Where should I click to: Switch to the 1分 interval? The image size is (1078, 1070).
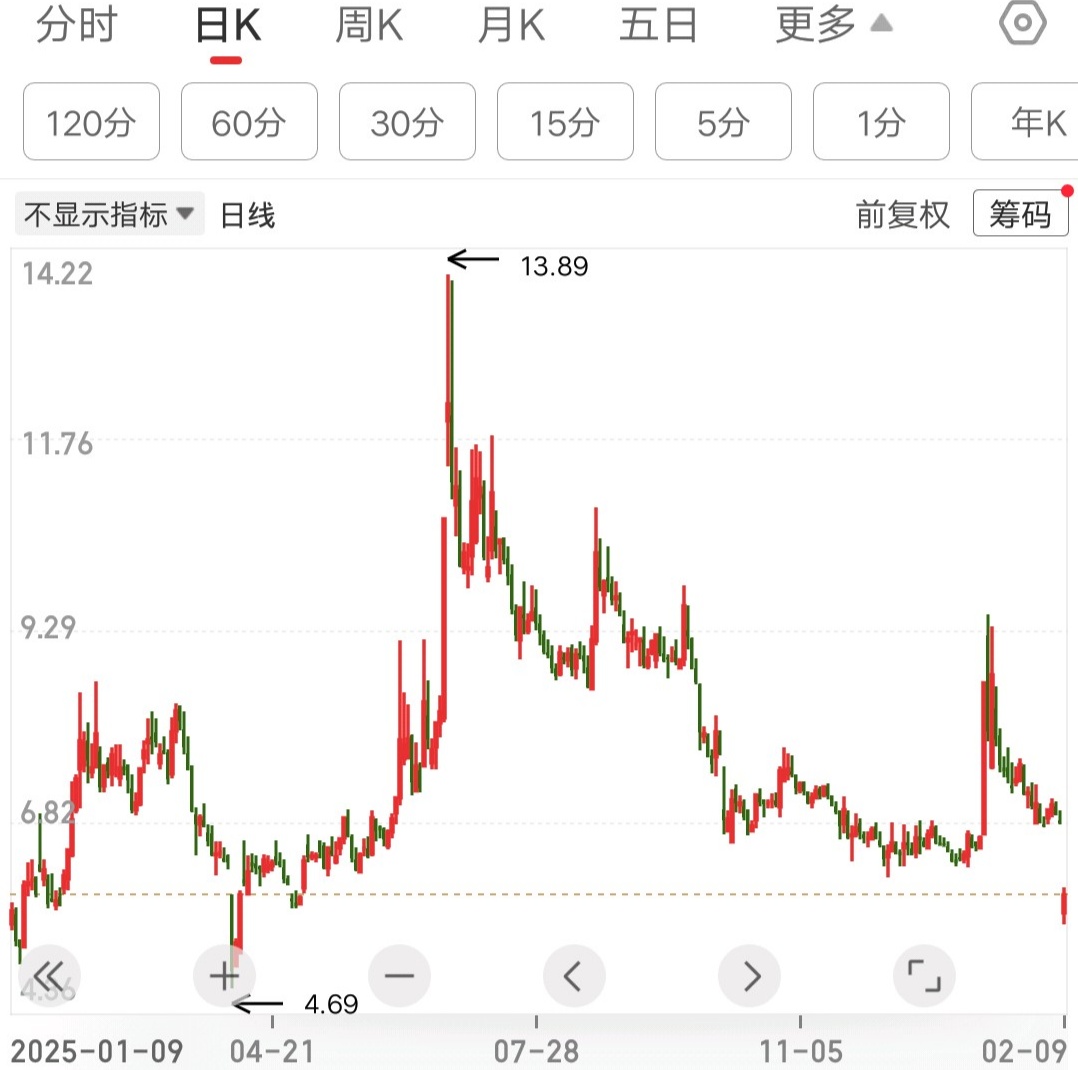881,122
